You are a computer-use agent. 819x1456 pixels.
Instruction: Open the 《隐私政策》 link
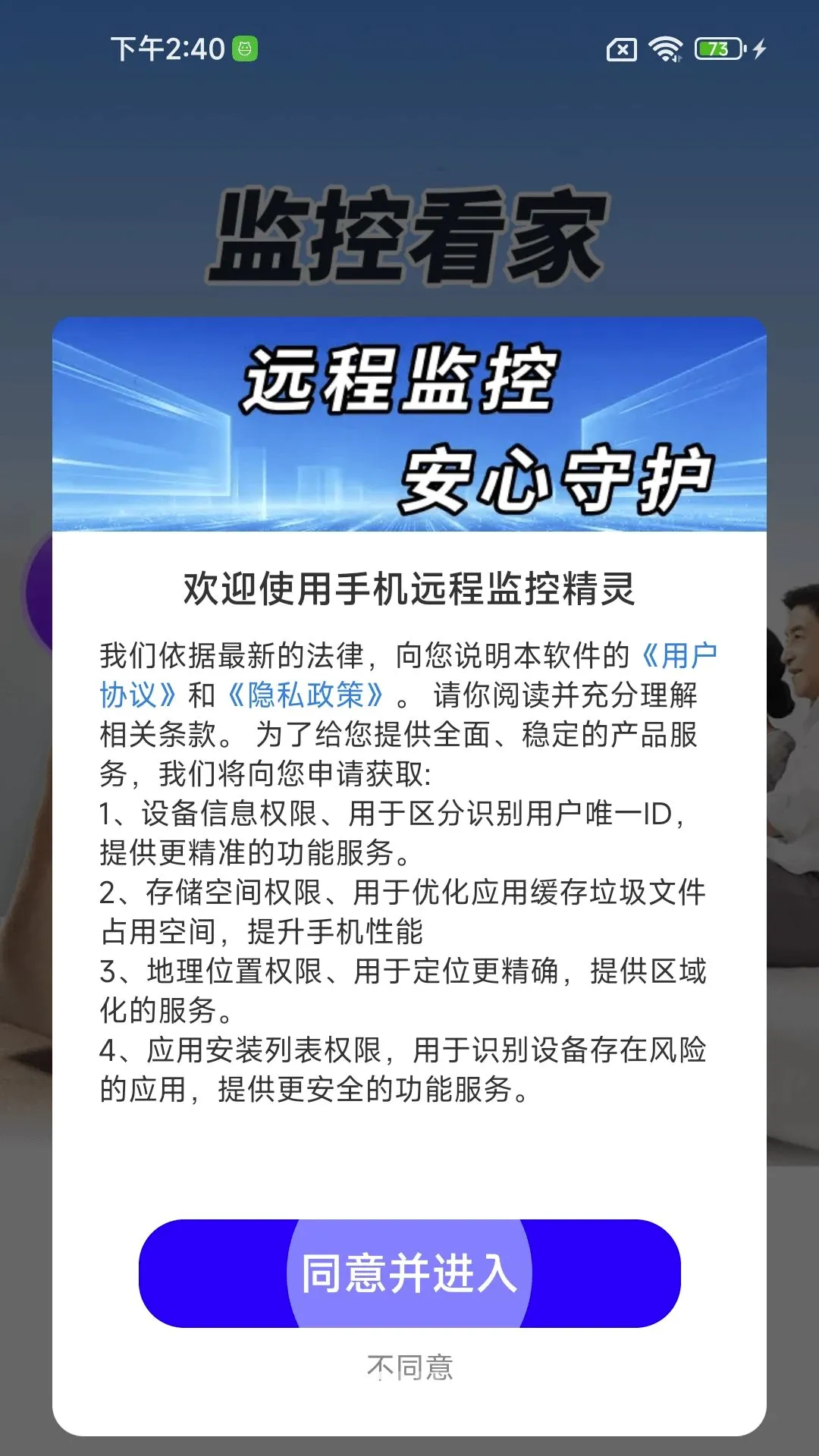pyautogui.click(x=306, y=695)
